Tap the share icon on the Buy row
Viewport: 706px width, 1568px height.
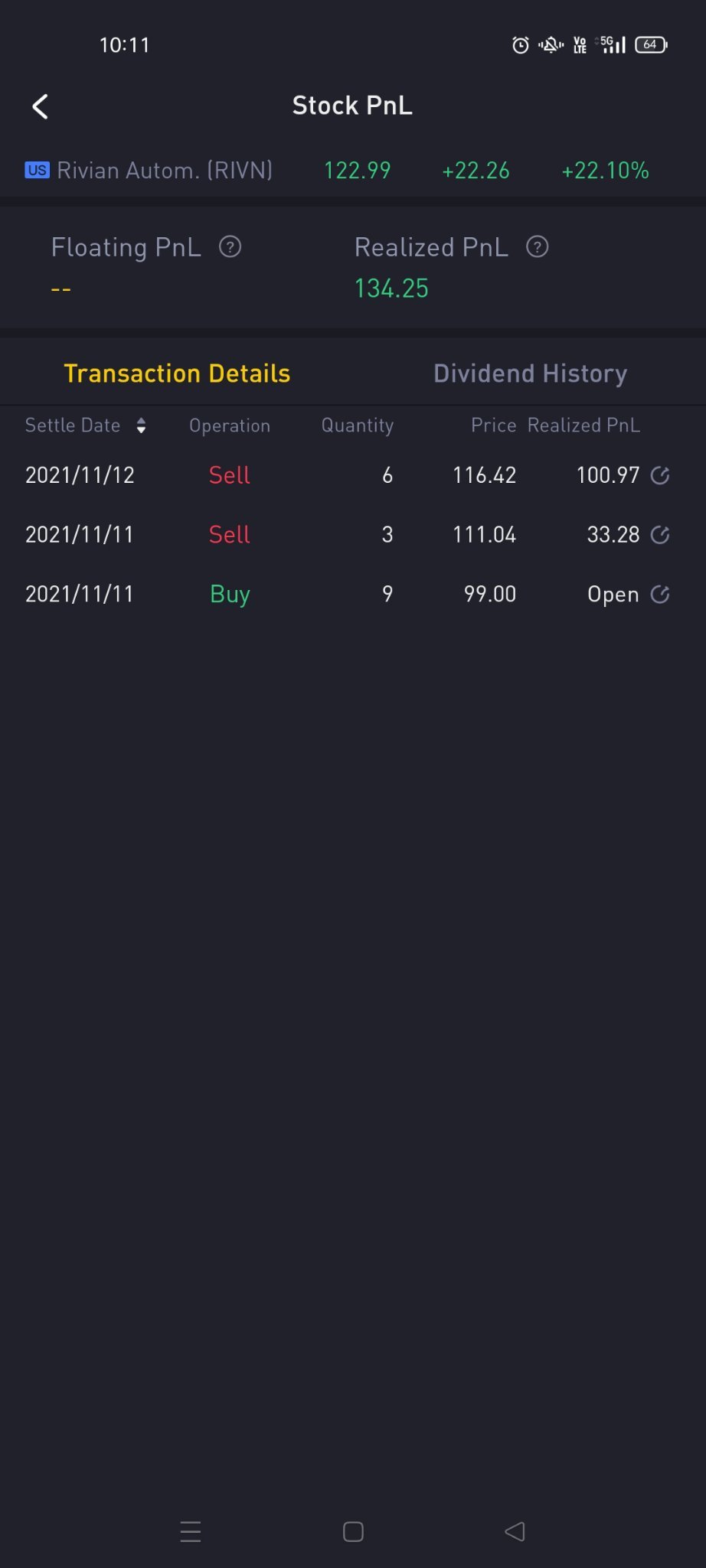(660, 595)
